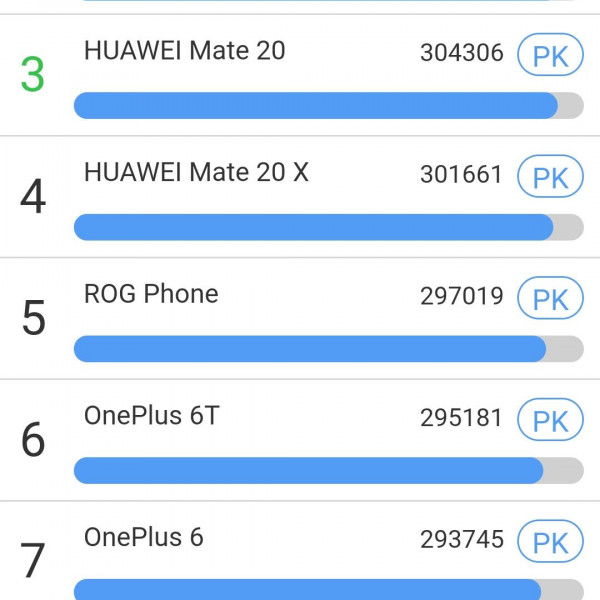
Task: Start PK comparison with OnePlus 6T
Action: 550,421
